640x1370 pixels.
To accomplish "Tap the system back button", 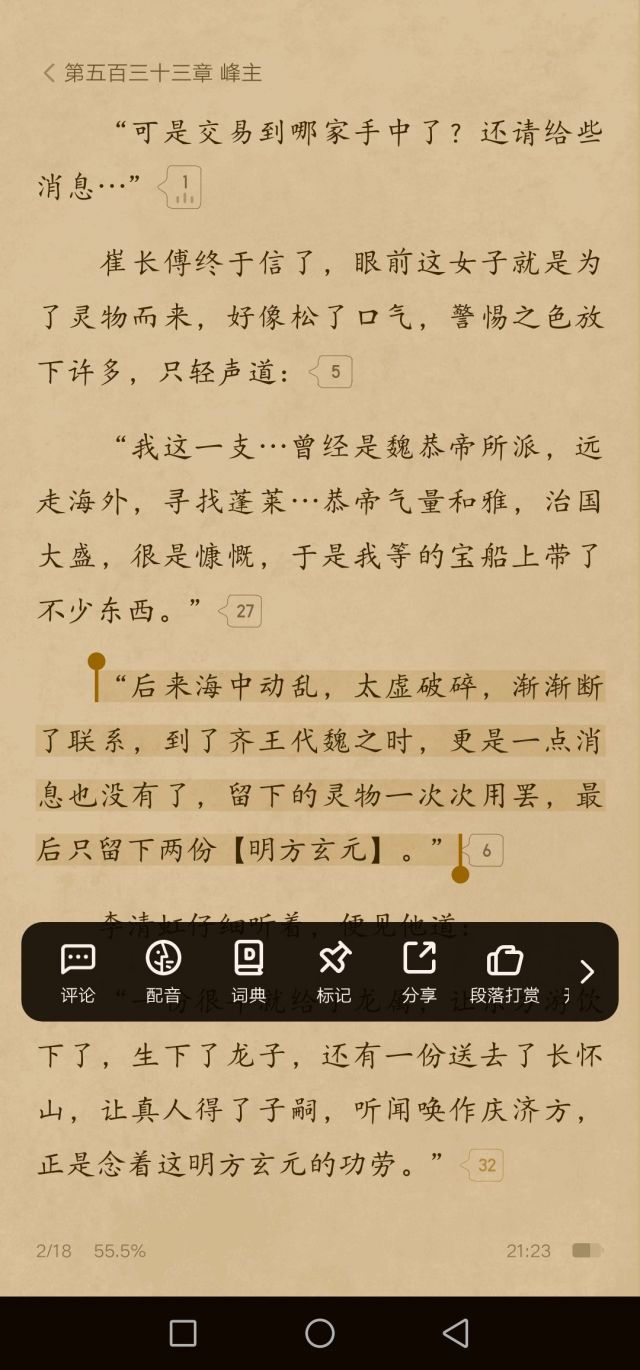I will (x=456, y=1332).
